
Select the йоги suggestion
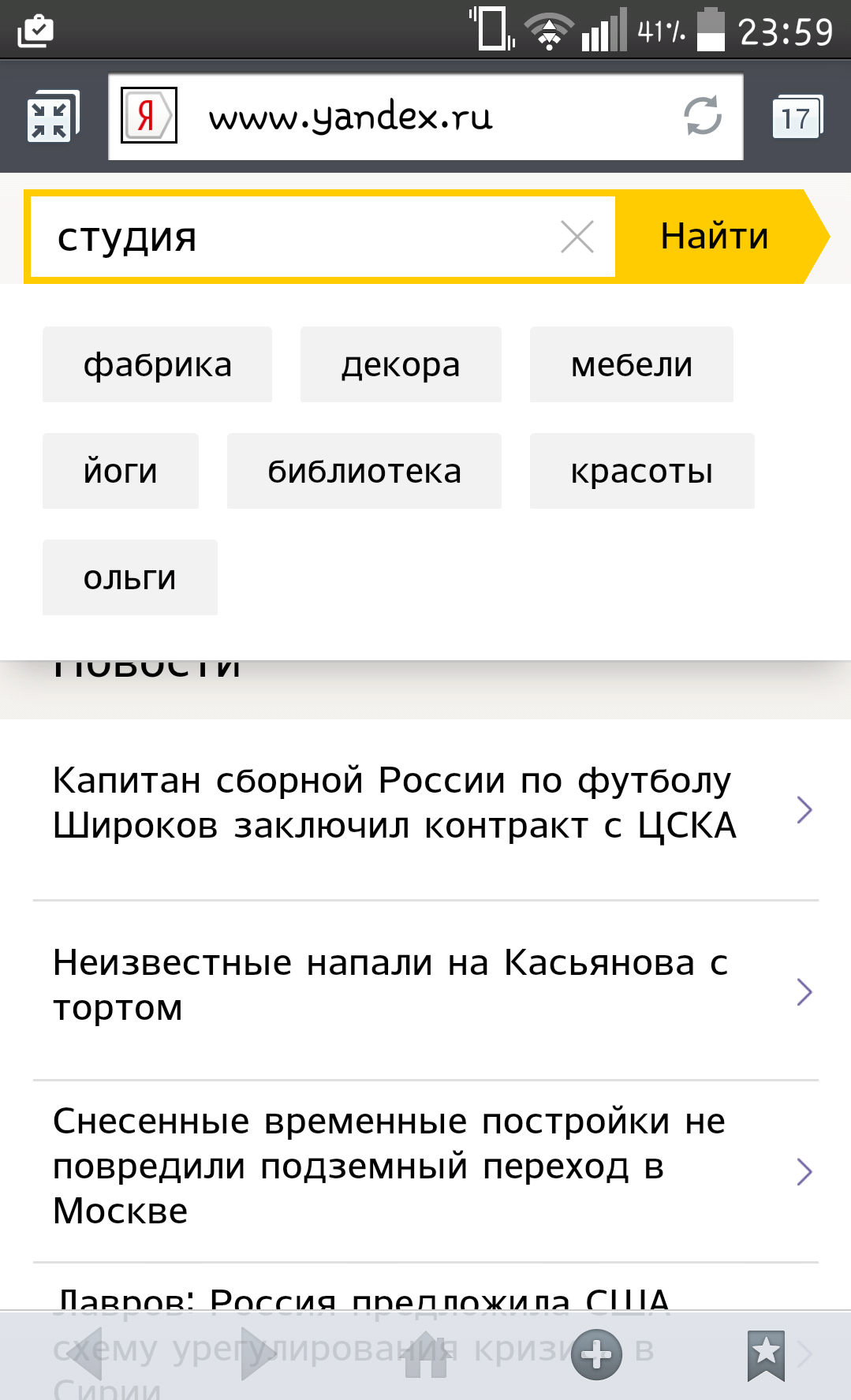[120, 471]
